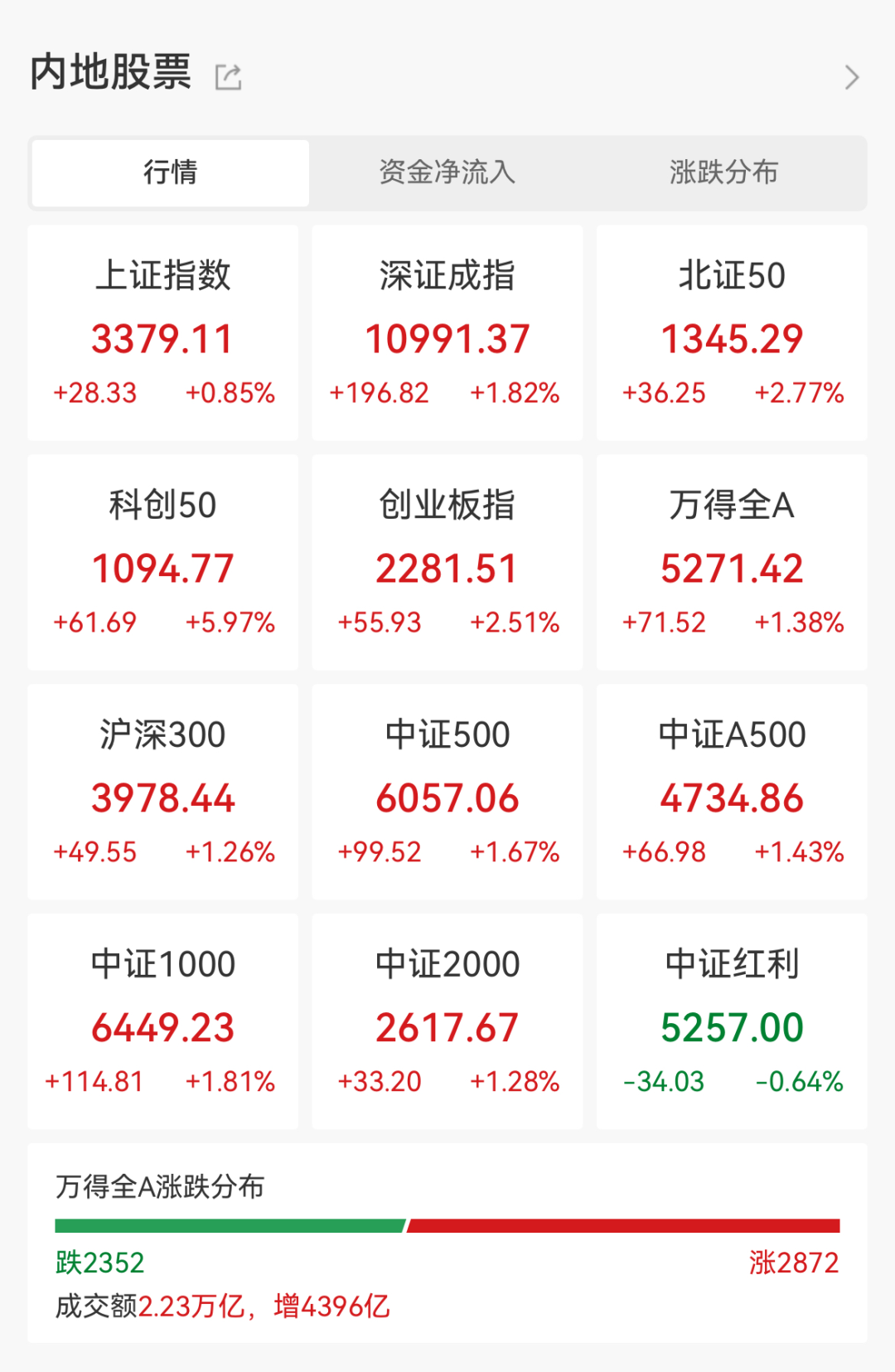
Task: Switch to the 资金净流入 tab
Action: [447, 172]
